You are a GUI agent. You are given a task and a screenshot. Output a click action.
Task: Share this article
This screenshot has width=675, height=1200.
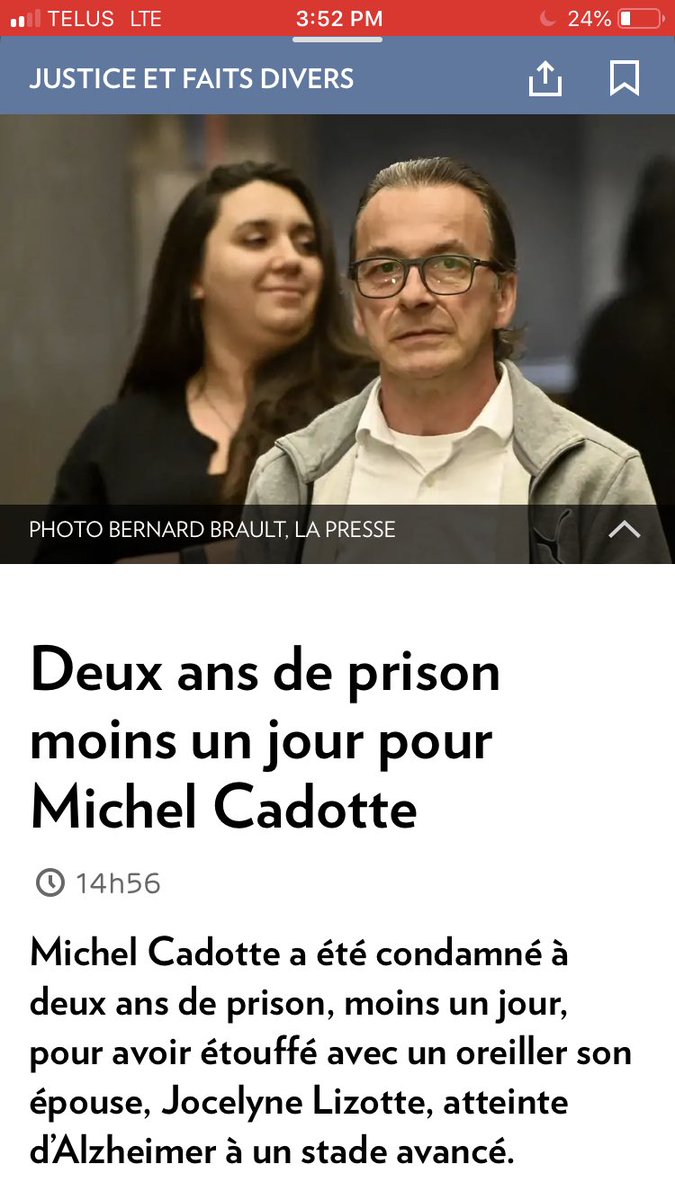545,79
